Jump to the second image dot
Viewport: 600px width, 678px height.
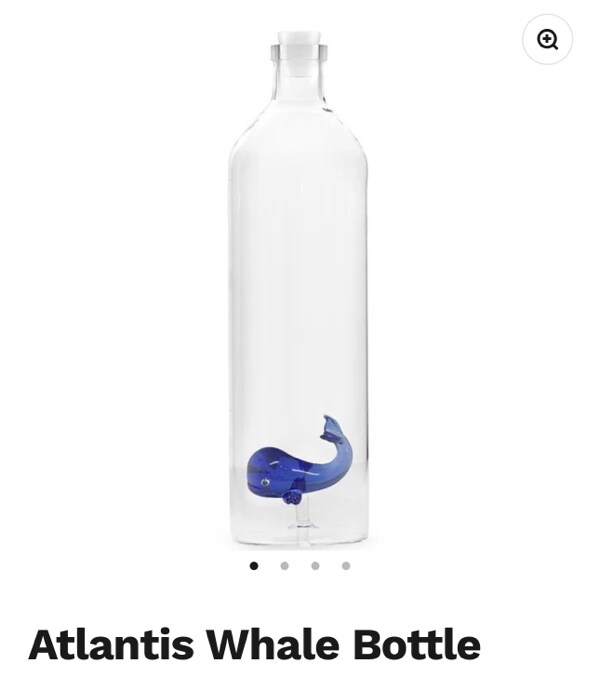pyautogui.click(x=285, y=566)
